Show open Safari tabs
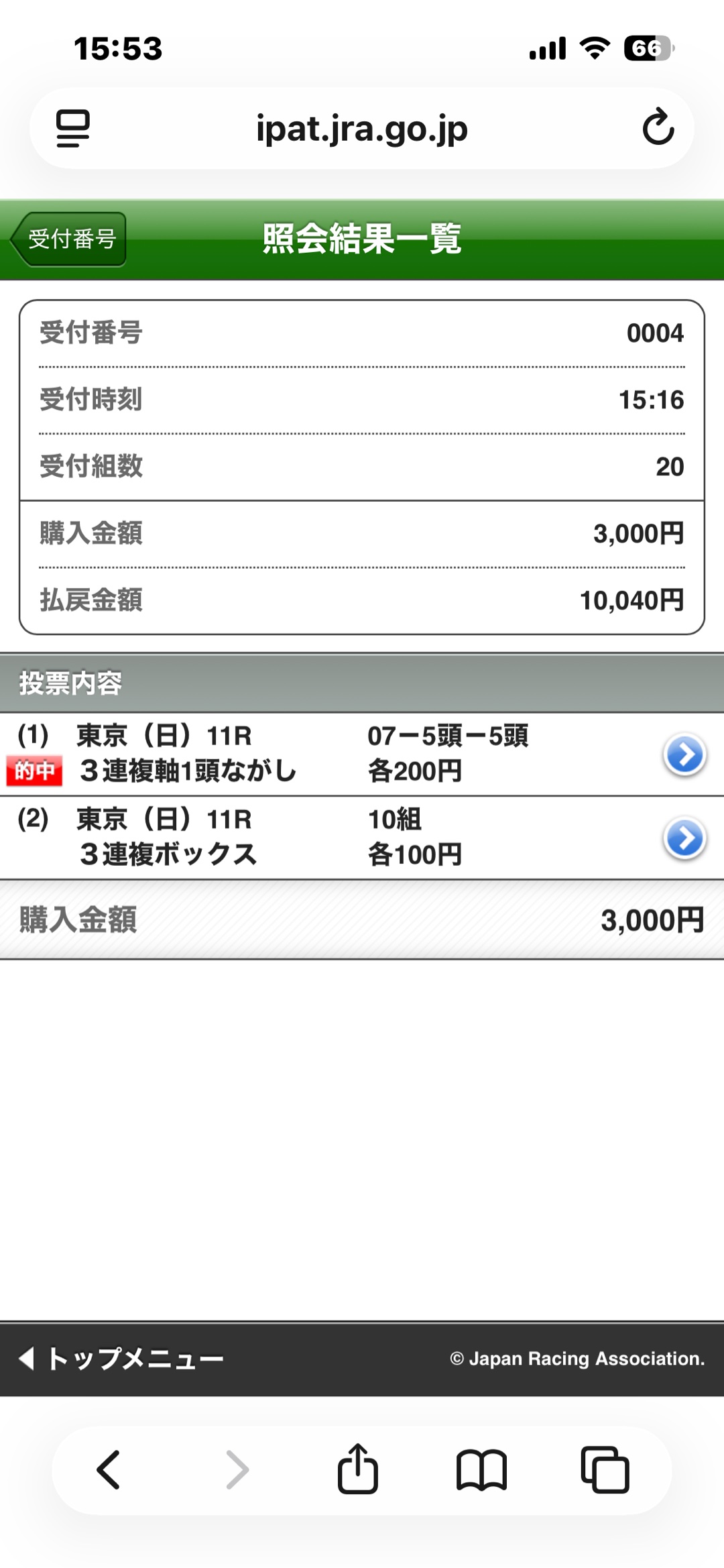The image size is (724, 1568). point(605,1470)
